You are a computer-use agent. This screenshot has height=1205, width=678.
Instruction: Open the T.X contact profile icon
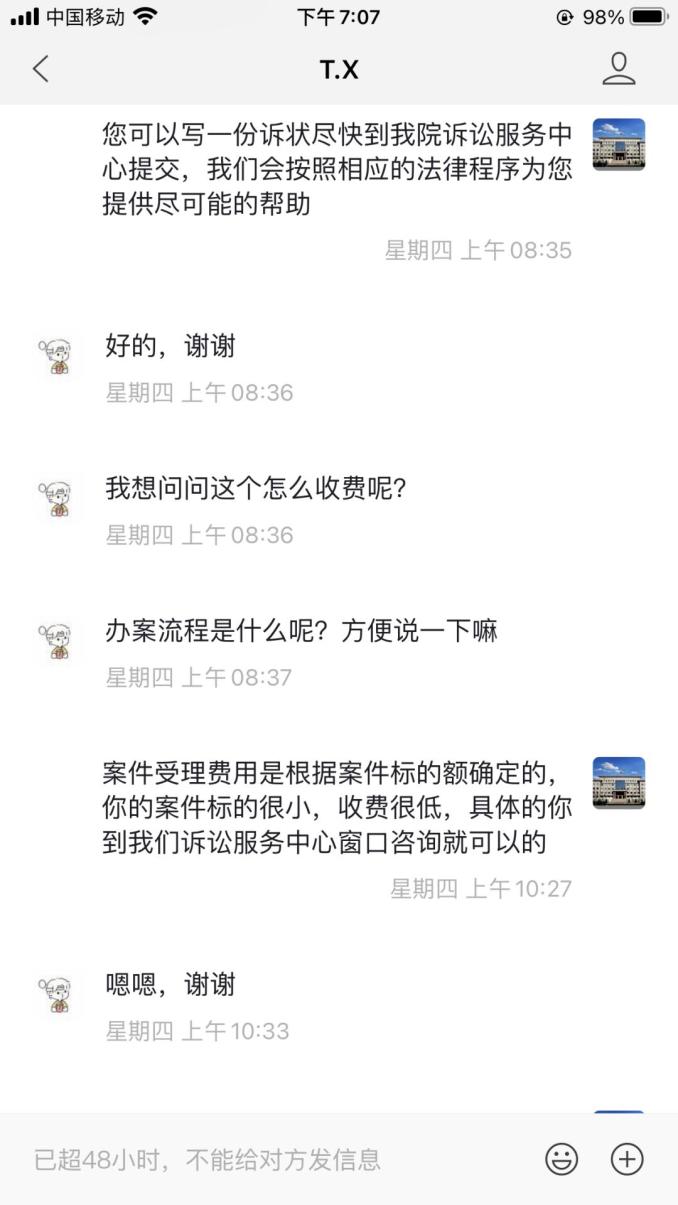point(619,69)
